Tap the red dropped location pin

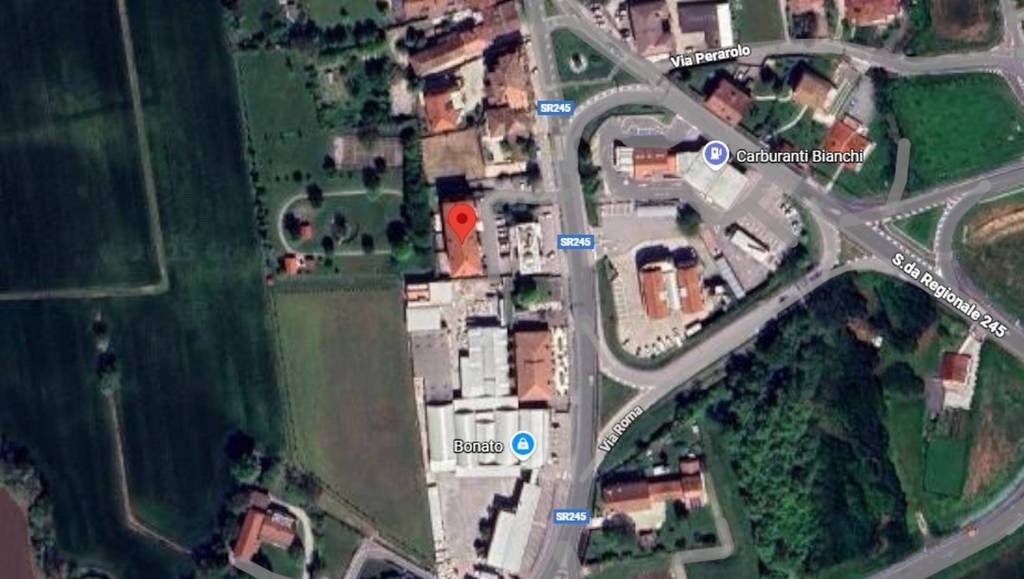(x=460, y=221)
